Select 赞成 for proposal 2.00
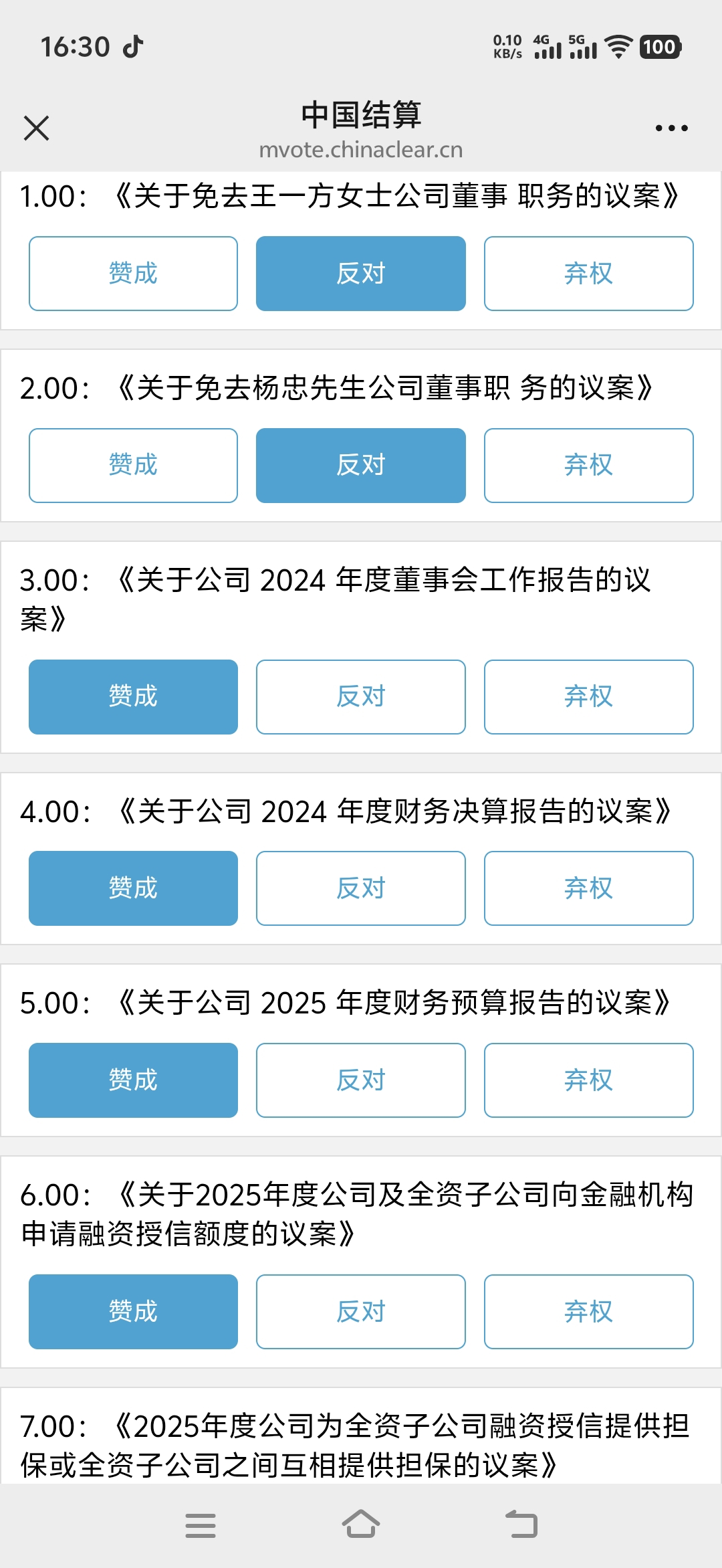This screenshot has width=722, height=1568. coord(133,466)
